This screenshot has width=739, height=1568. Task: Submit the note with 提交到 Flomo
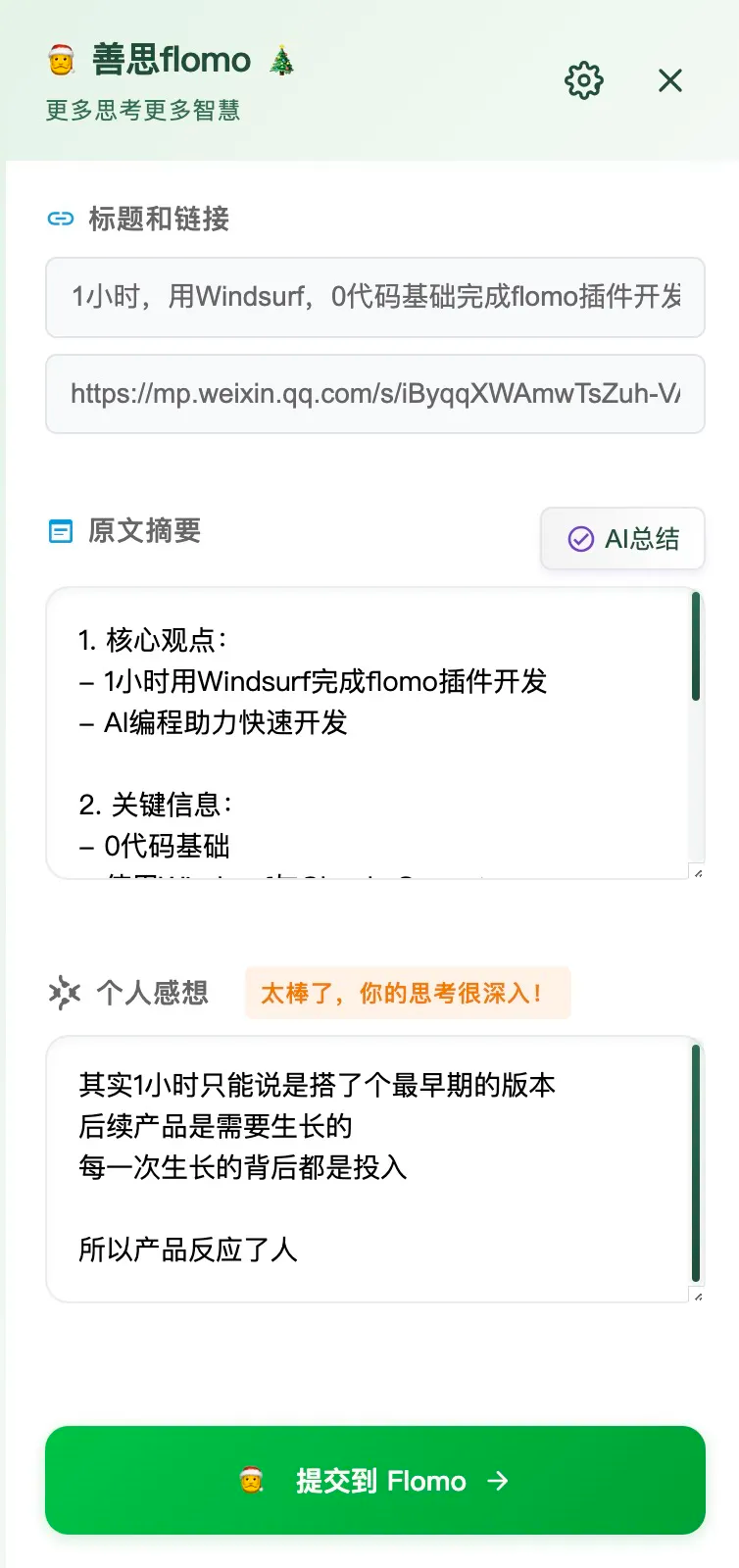pyautogui.click(x=375, y=1480)
